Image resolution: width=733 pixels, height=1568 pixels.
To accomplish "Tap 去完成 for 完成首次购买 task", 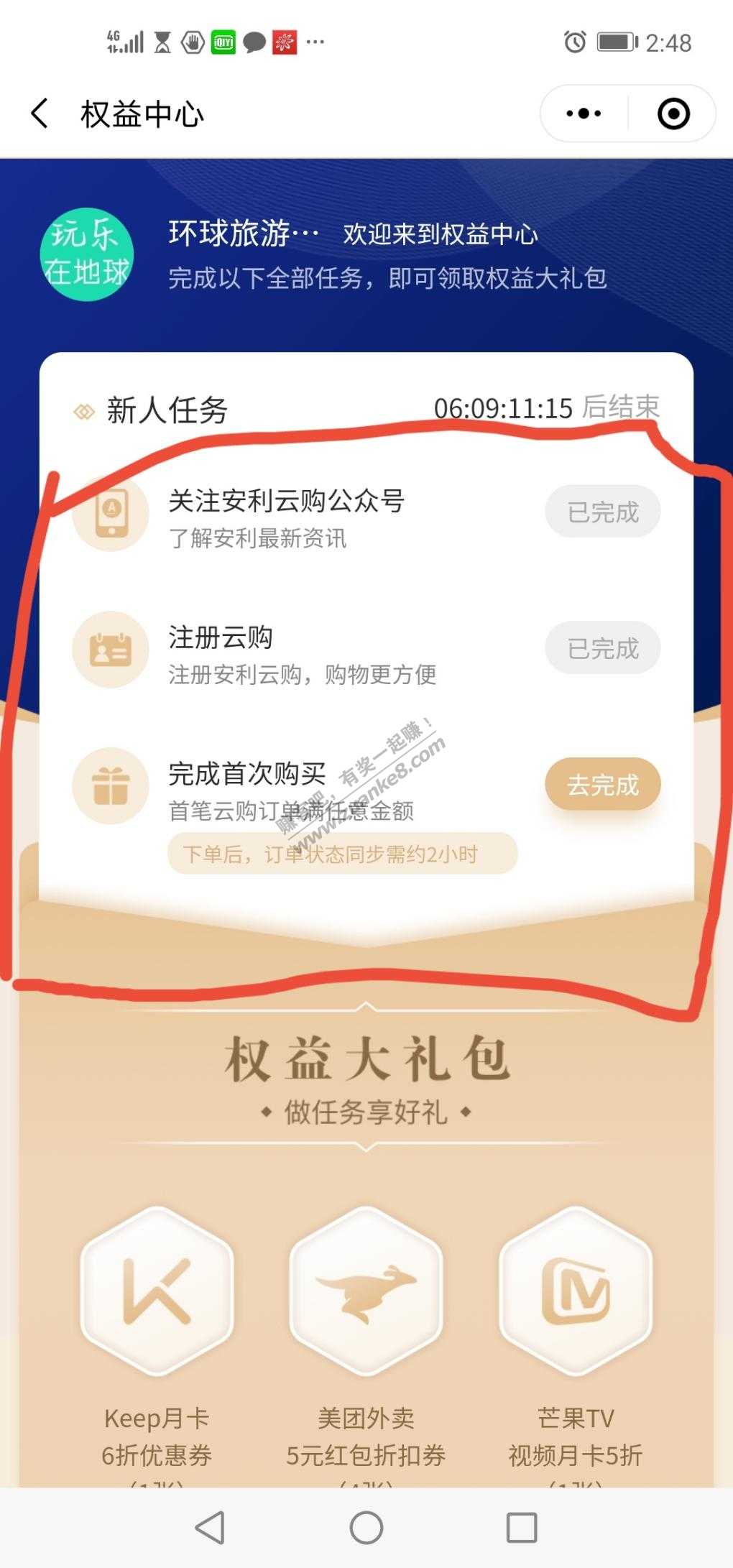I will [602, 784].
